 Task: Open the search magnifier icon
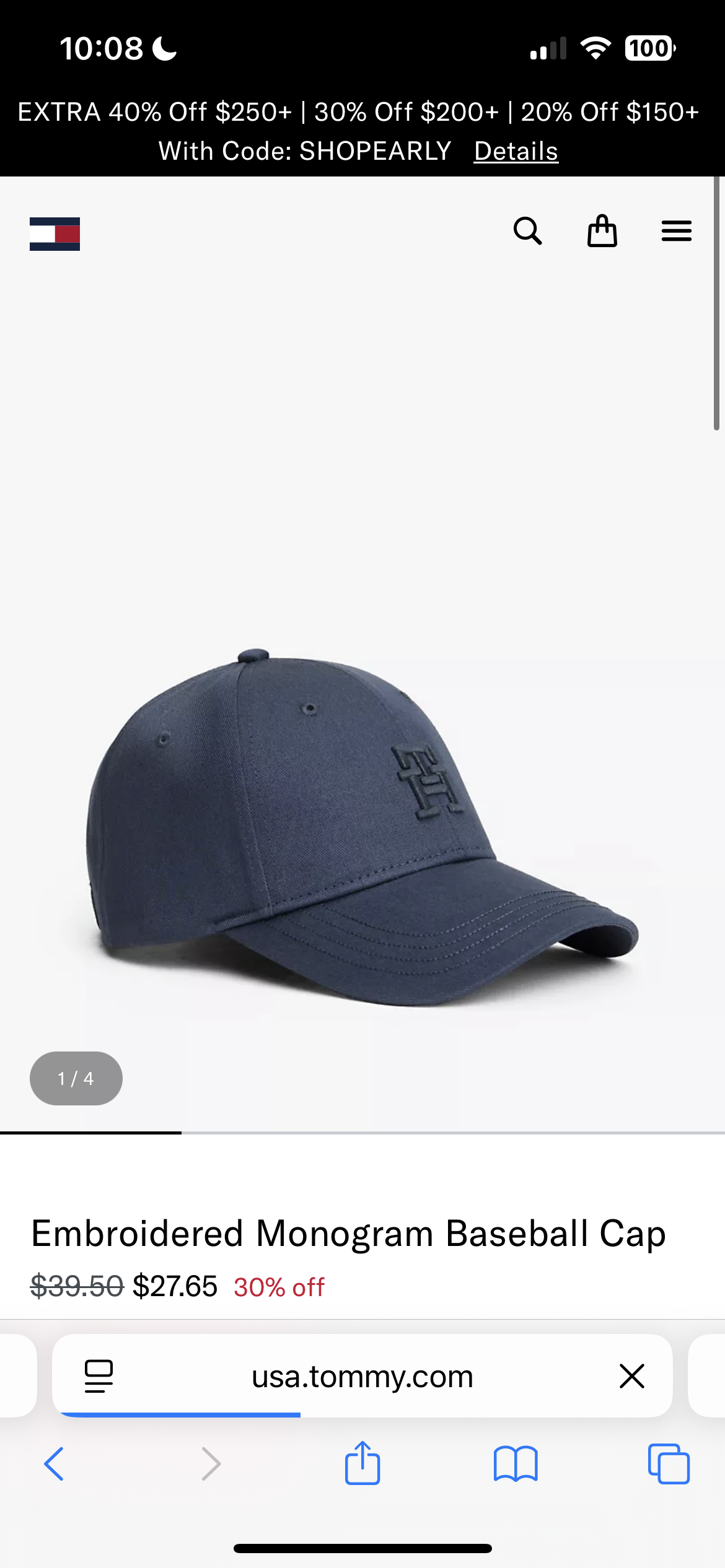[528, 232]
